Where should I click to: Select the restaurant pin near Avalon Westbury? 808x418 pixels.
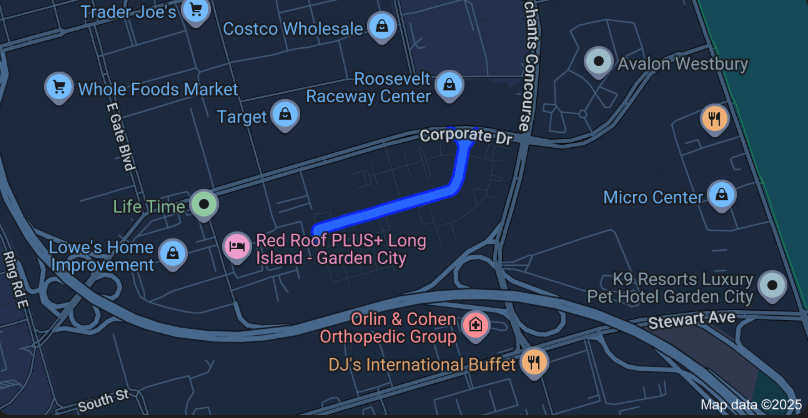pos(714,118)
